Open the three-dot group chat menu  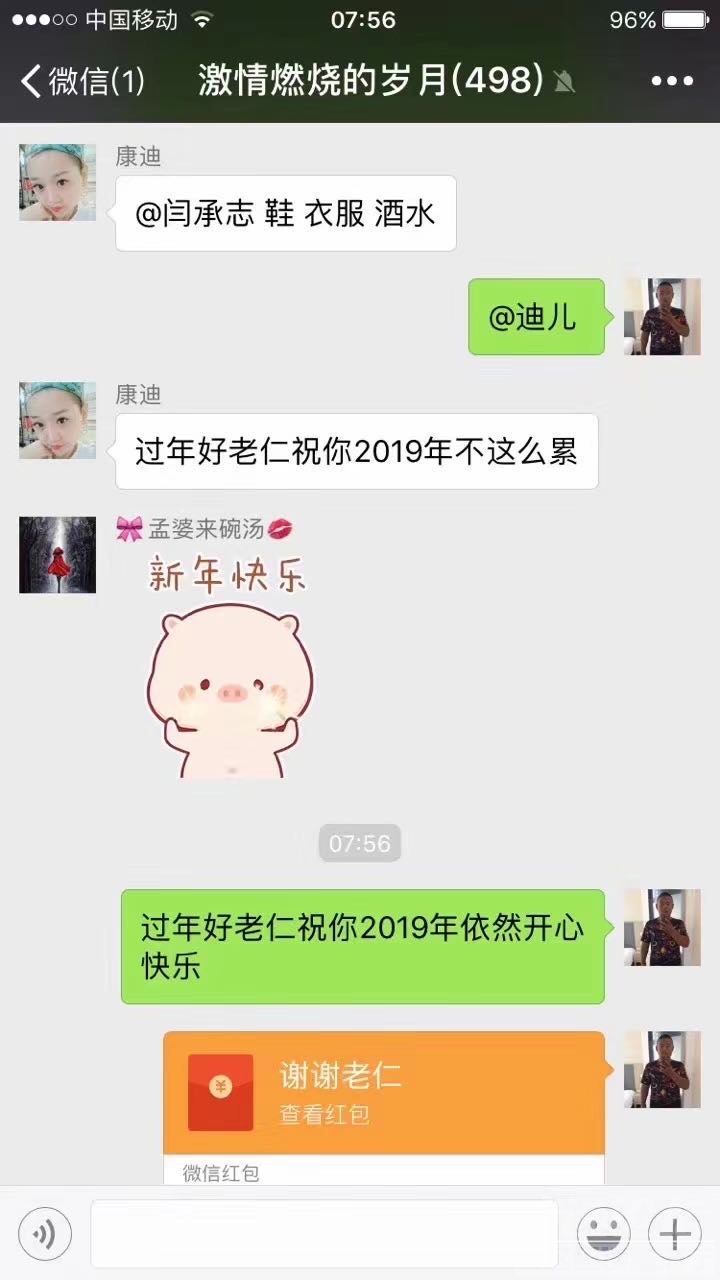click(671, 81)
